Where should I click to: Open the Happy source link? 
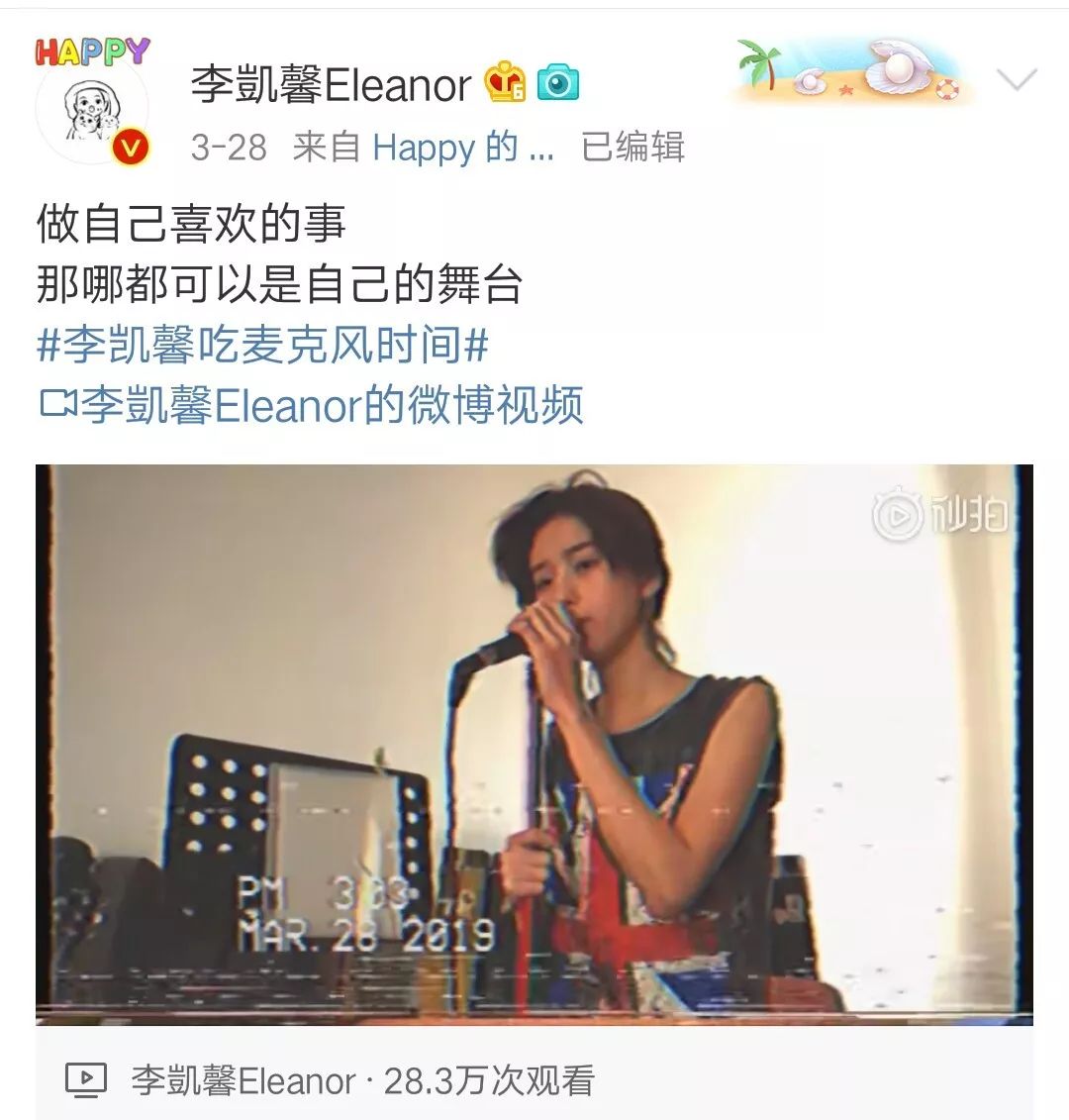click(x=462, y=149)
